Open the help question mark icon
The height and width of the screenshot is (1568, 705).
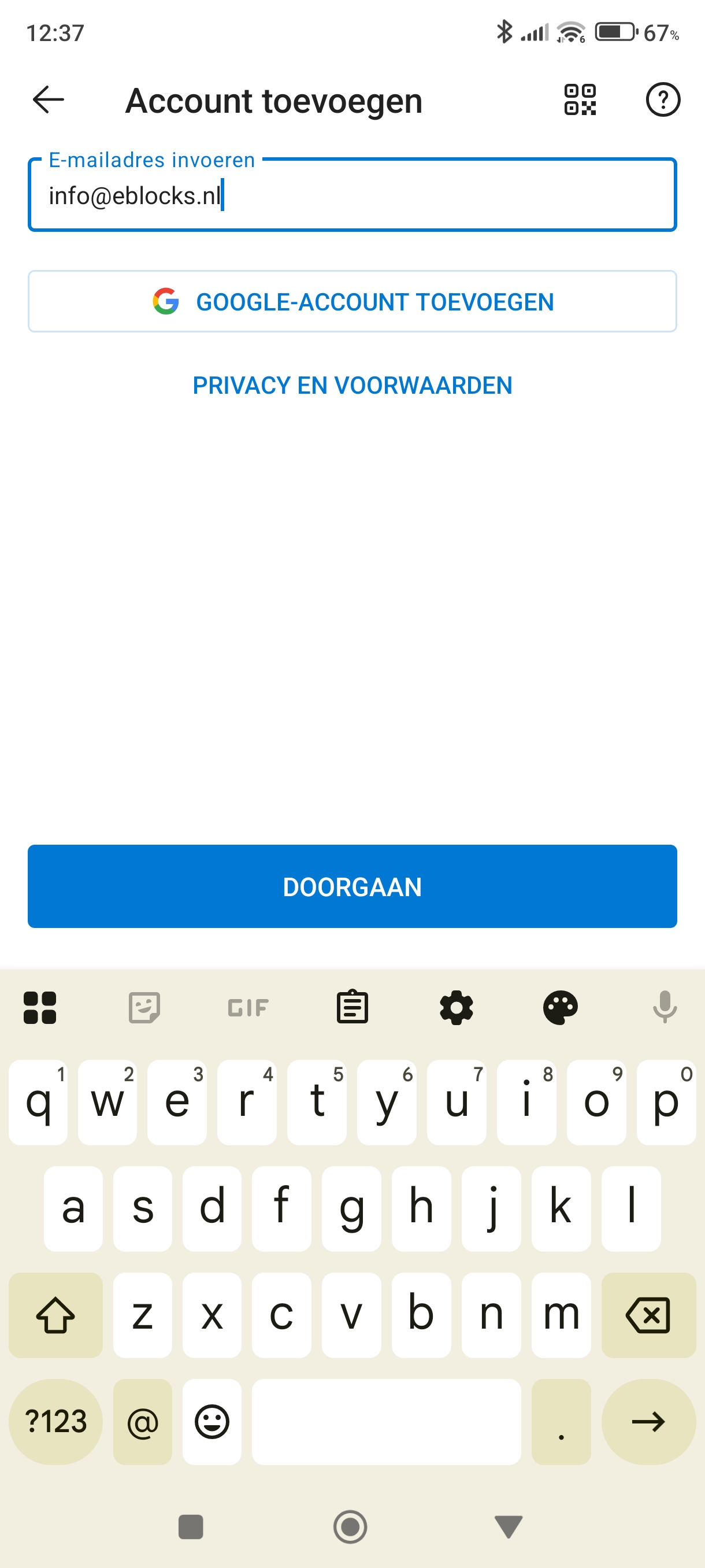(662, 100)
